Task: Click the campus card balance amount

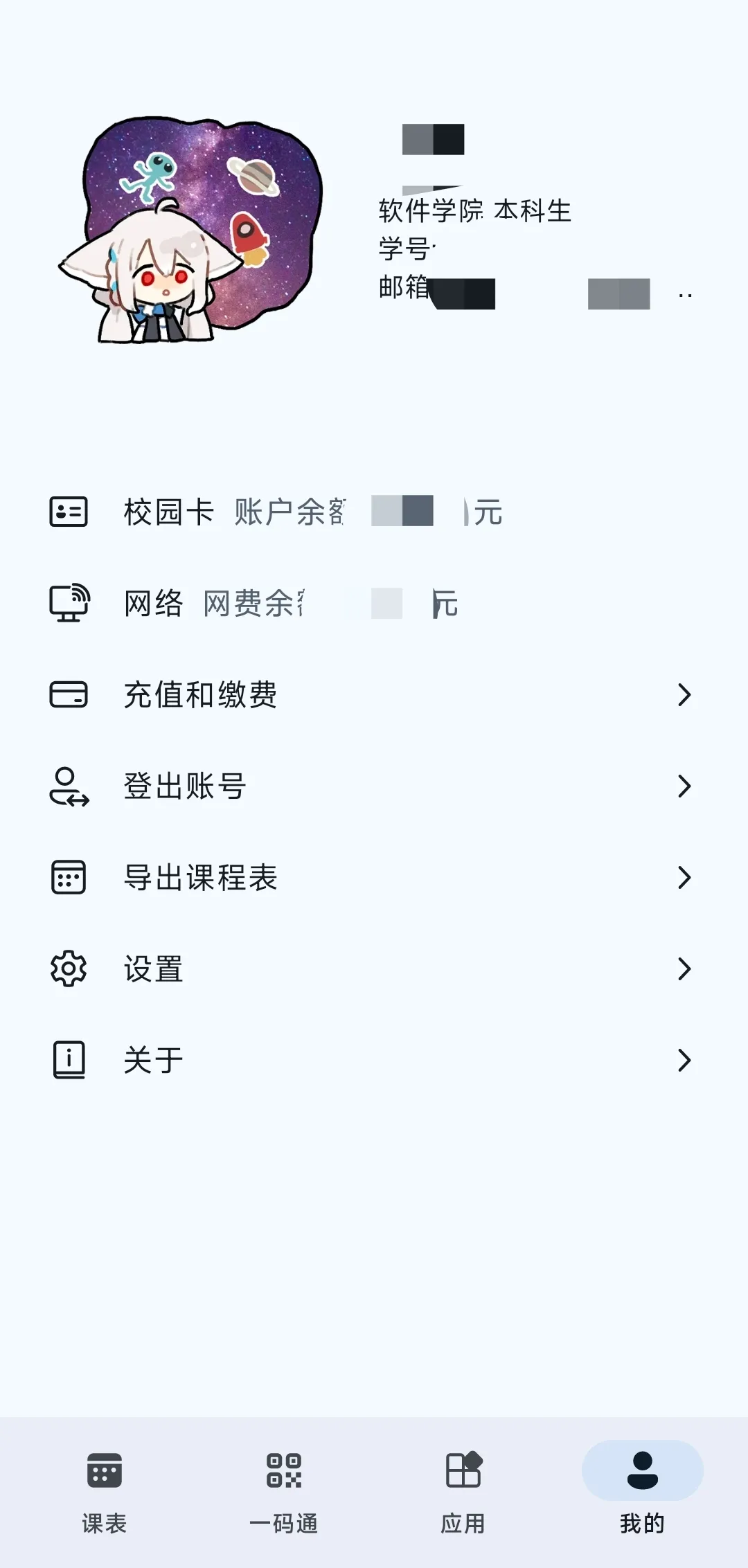Action: point(402,512)
